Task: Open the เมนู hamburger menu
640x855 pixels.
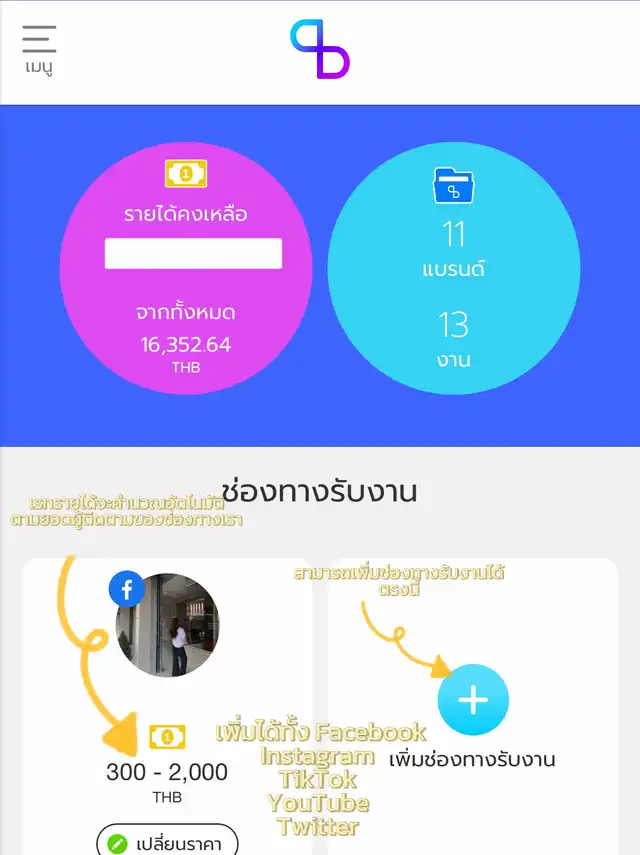Action: coord(39,48)
